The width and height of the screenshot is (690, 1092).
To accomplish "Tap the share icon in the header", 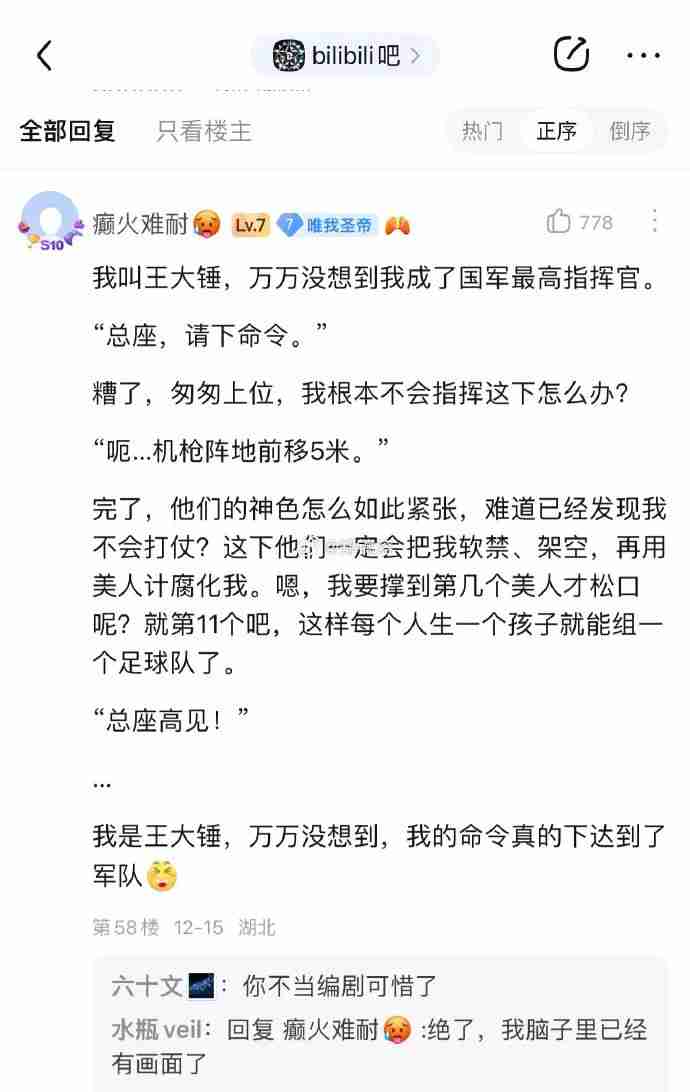I will 571,54.
